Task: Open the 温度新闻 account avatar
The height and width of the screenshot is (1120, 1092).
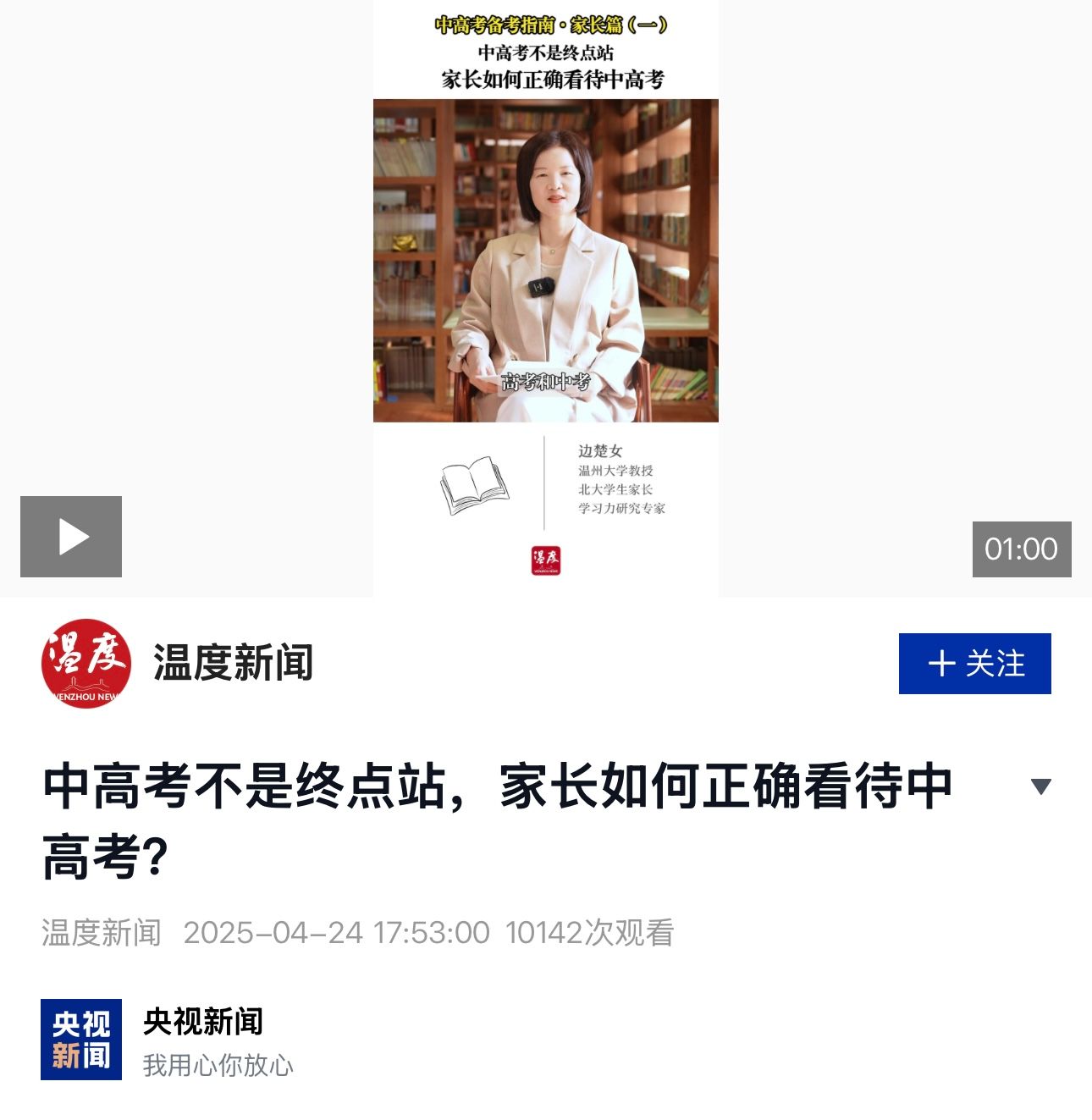Action: pyautogui.click(x=85, y=664)
